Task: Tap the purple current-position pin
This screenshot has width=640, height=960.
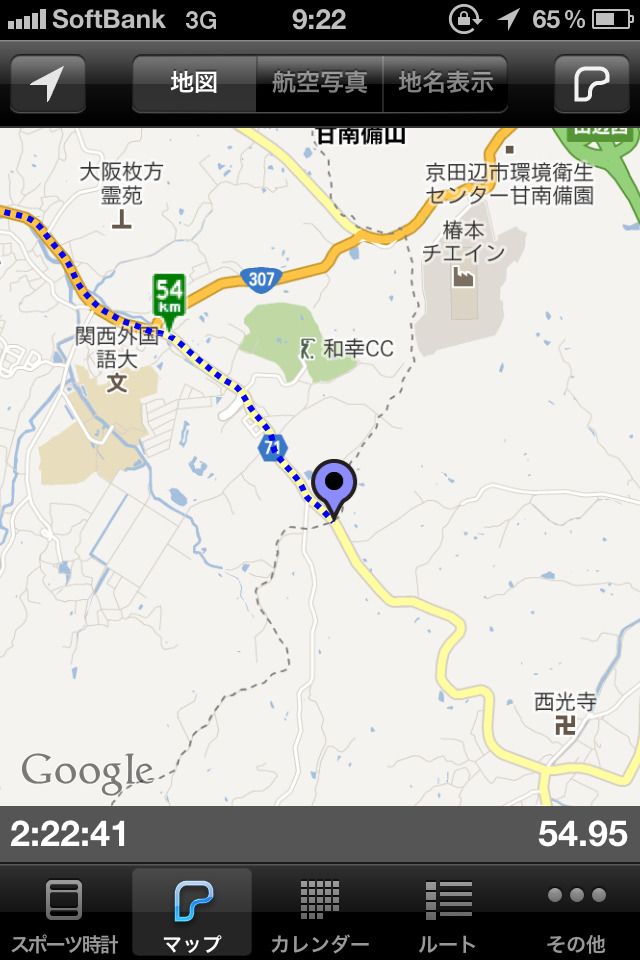Action: coord(333,487)
